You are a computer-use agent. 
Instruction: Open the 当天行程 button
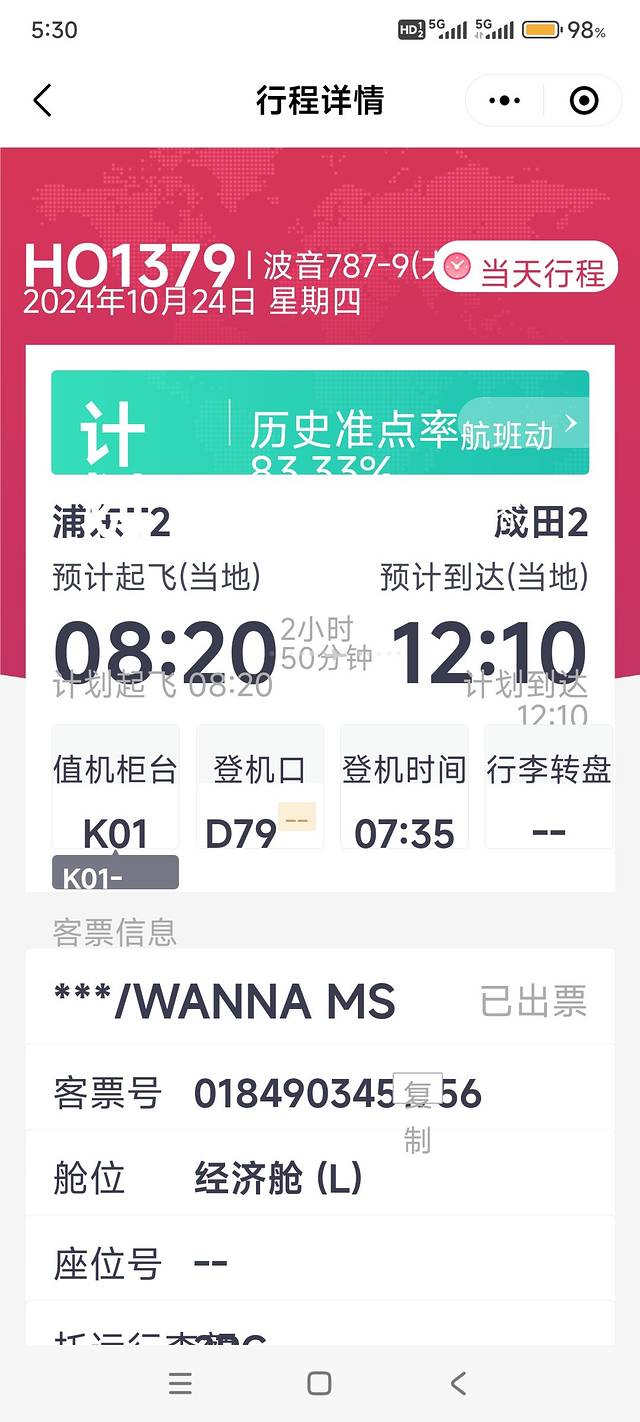tap(527, 269)
